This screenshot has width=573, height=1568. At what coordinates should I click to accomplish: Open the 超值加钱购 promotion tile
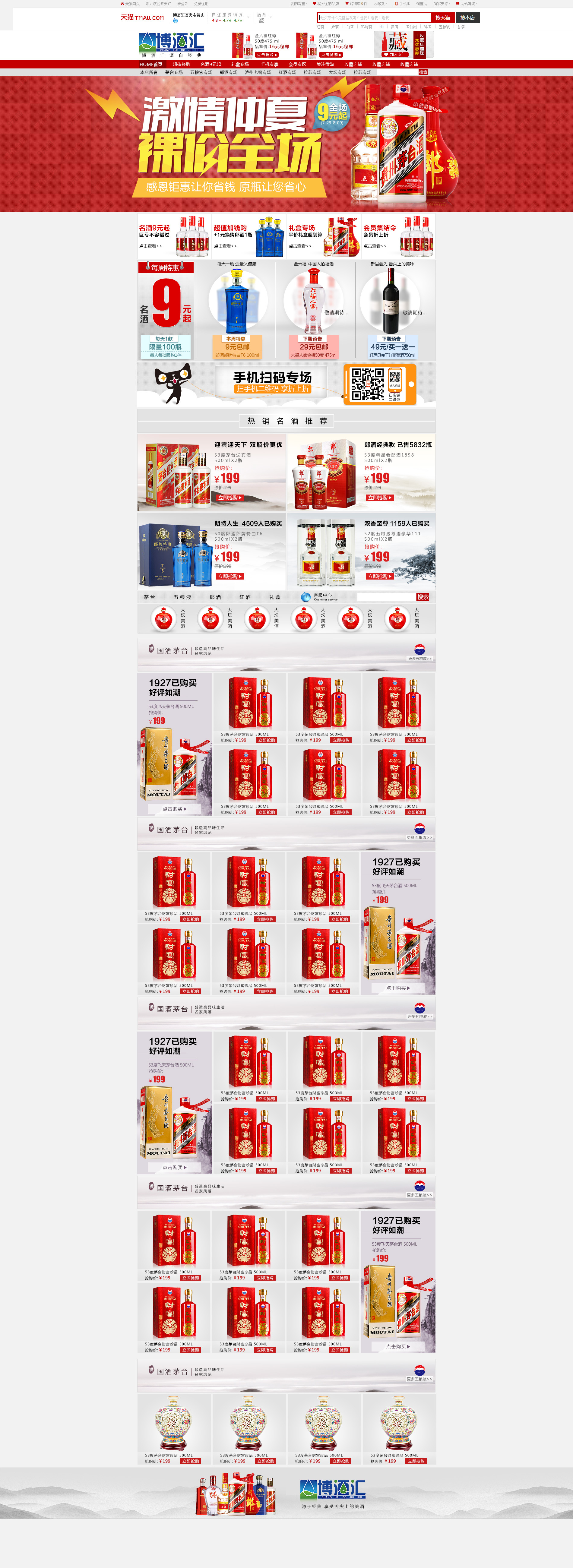tap(249, 236)
